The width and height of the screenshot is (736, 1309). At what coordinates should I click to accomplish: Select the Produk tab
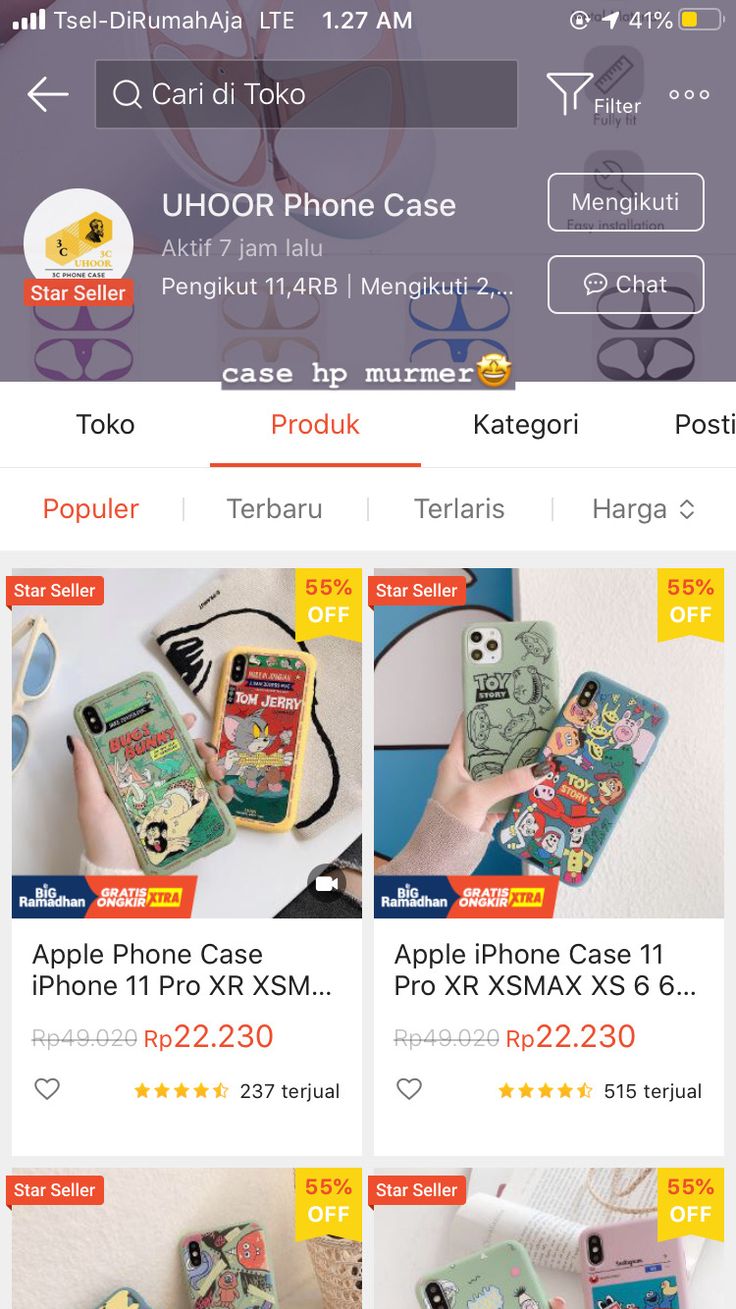[x=315, y=424]
